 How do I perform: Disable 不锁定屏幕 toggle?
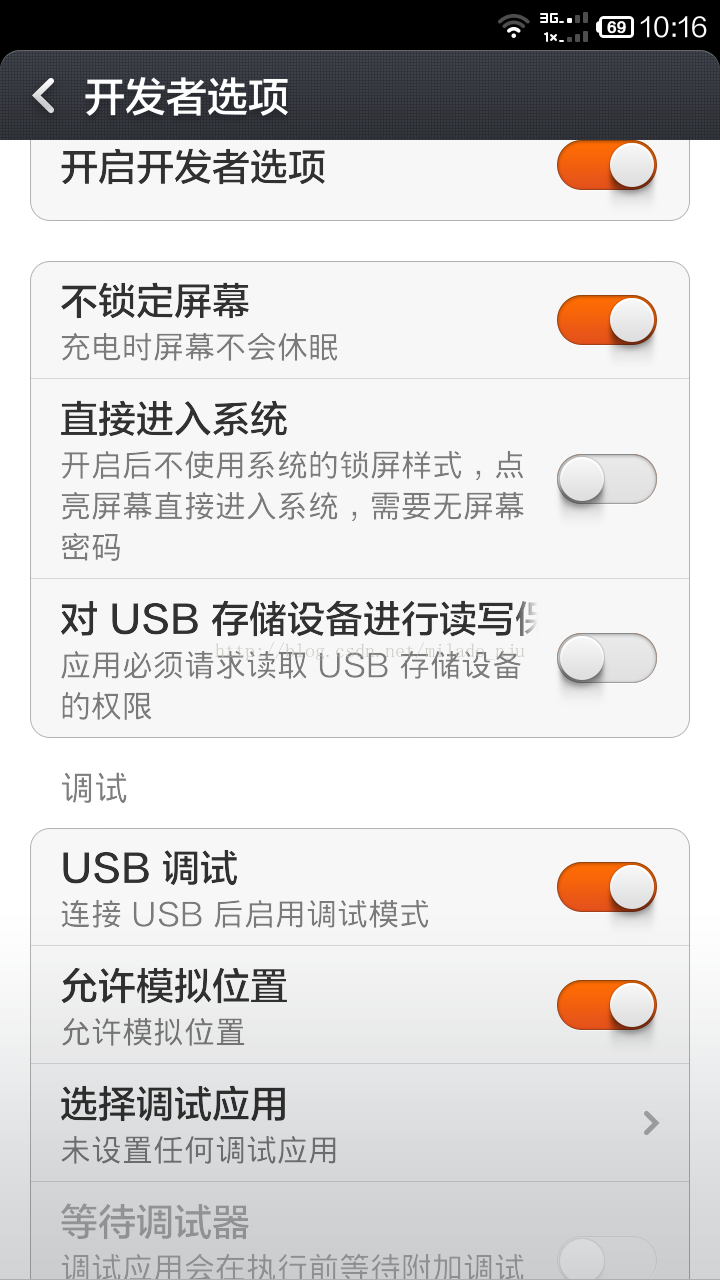click(x=606, y=320)
